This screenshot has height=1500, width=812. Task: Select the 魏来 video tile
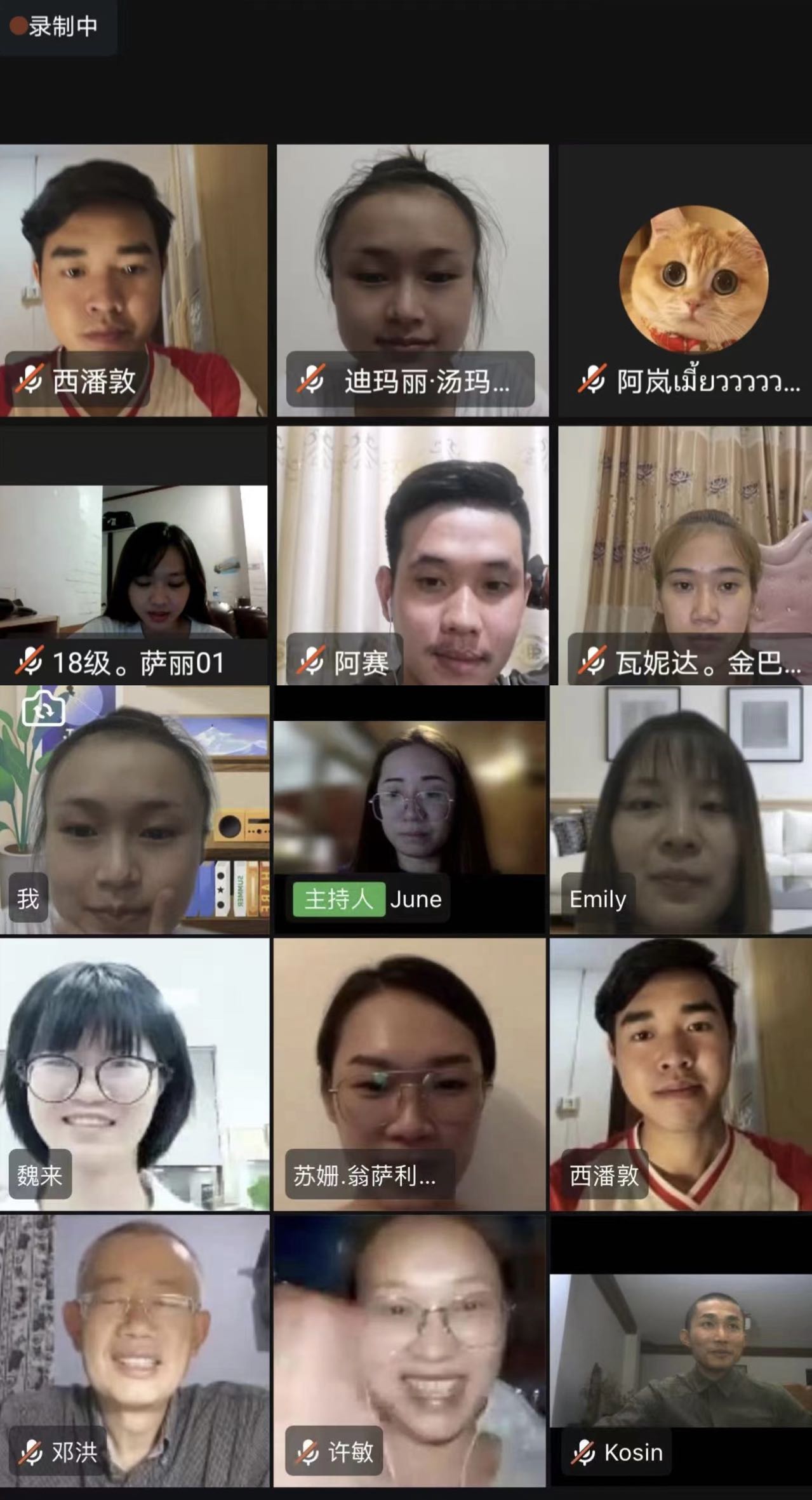135,1075
